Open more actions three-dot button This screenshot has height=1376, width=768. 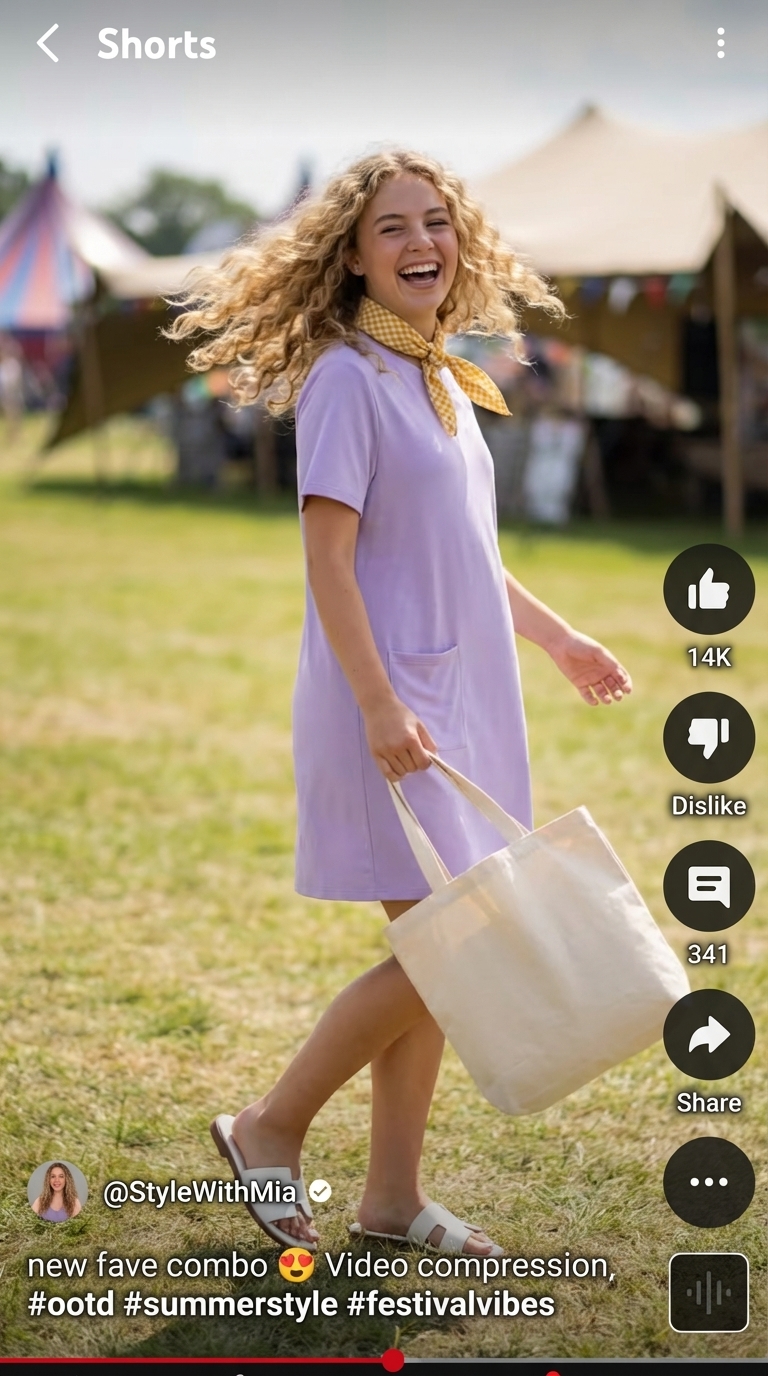tap(708, 1182)
